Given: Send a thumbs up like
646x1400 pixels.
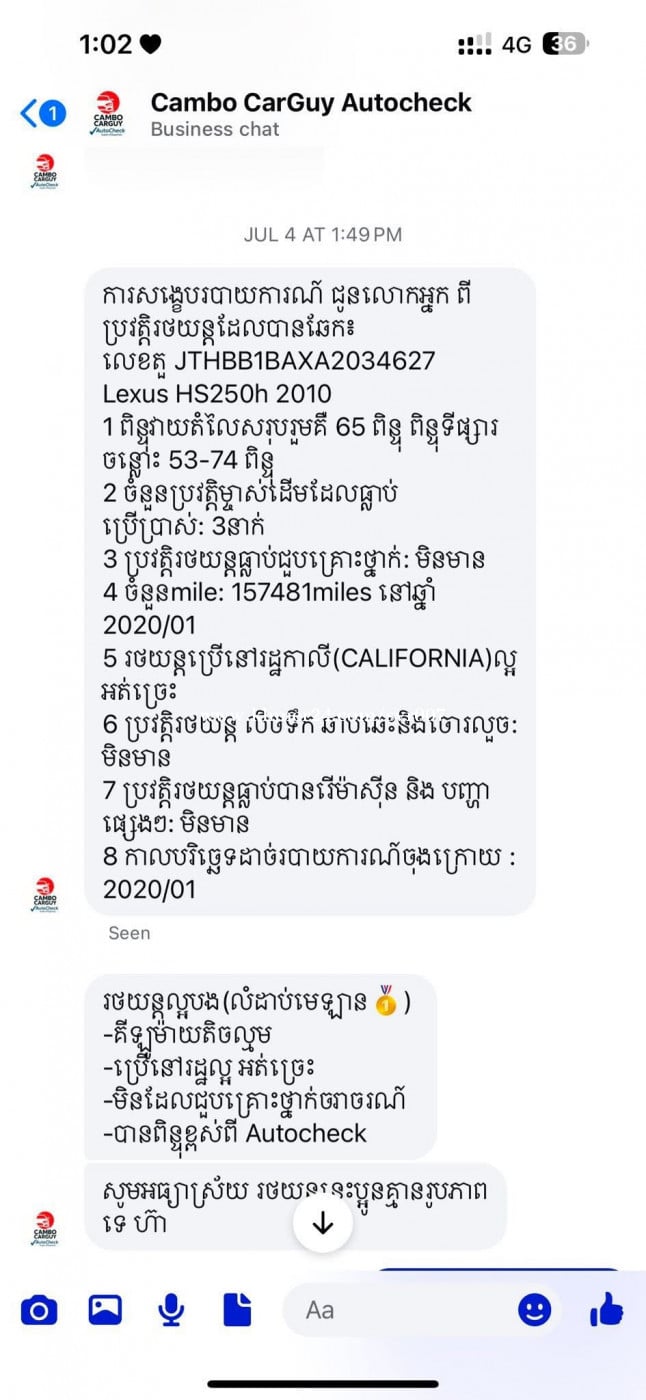Looking at the screenshot, I should [x=606, y=1308].
